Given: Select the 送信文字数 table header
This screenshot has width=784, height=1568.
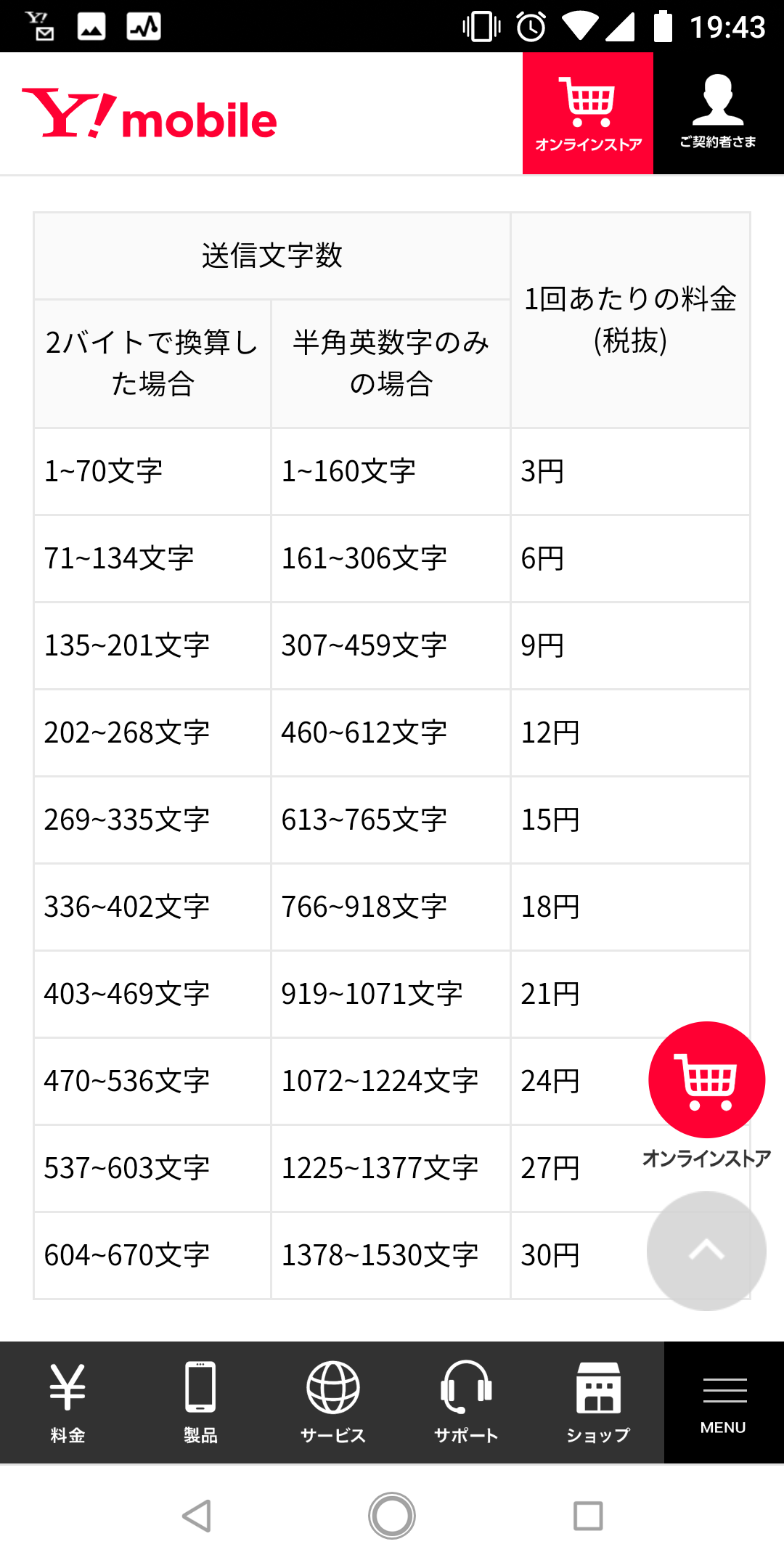Looking at the screenshot, I should (x=272, y=254).
